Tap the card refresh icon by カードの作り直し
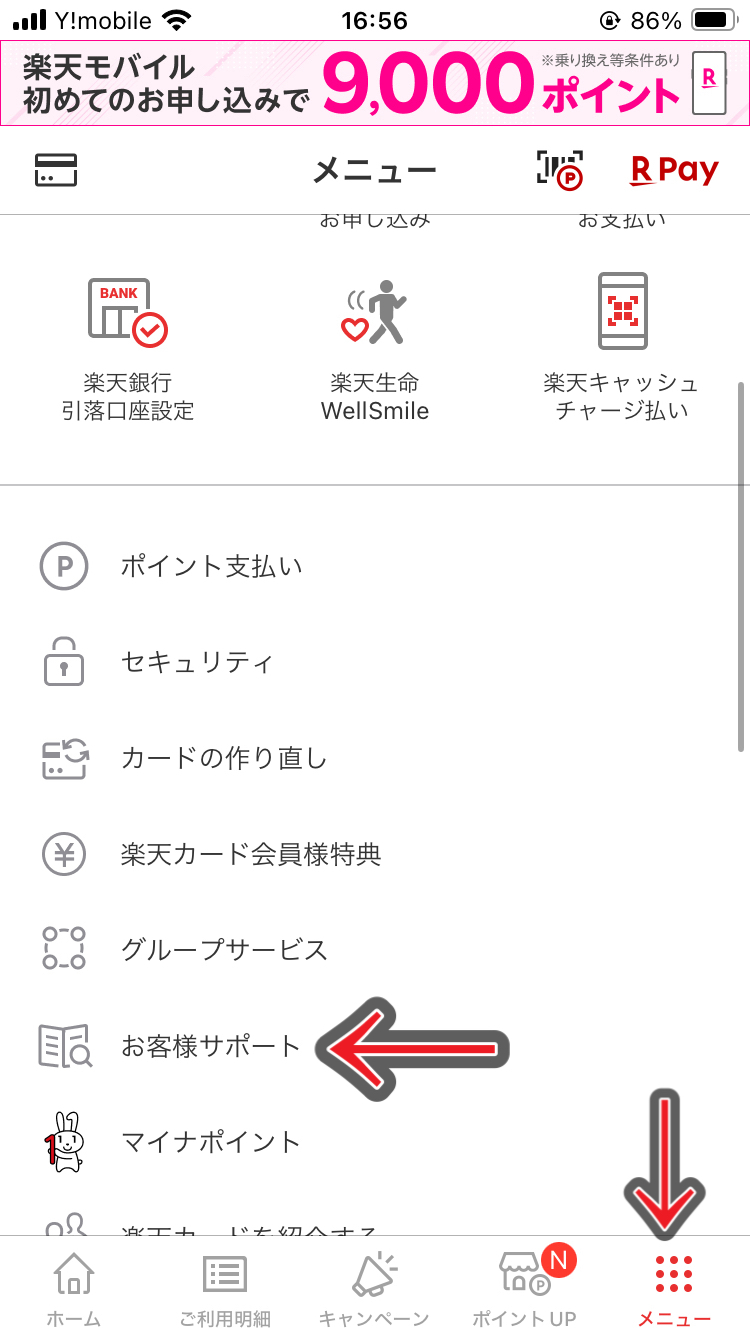The image size is (750, 1334). pos(64,758)
